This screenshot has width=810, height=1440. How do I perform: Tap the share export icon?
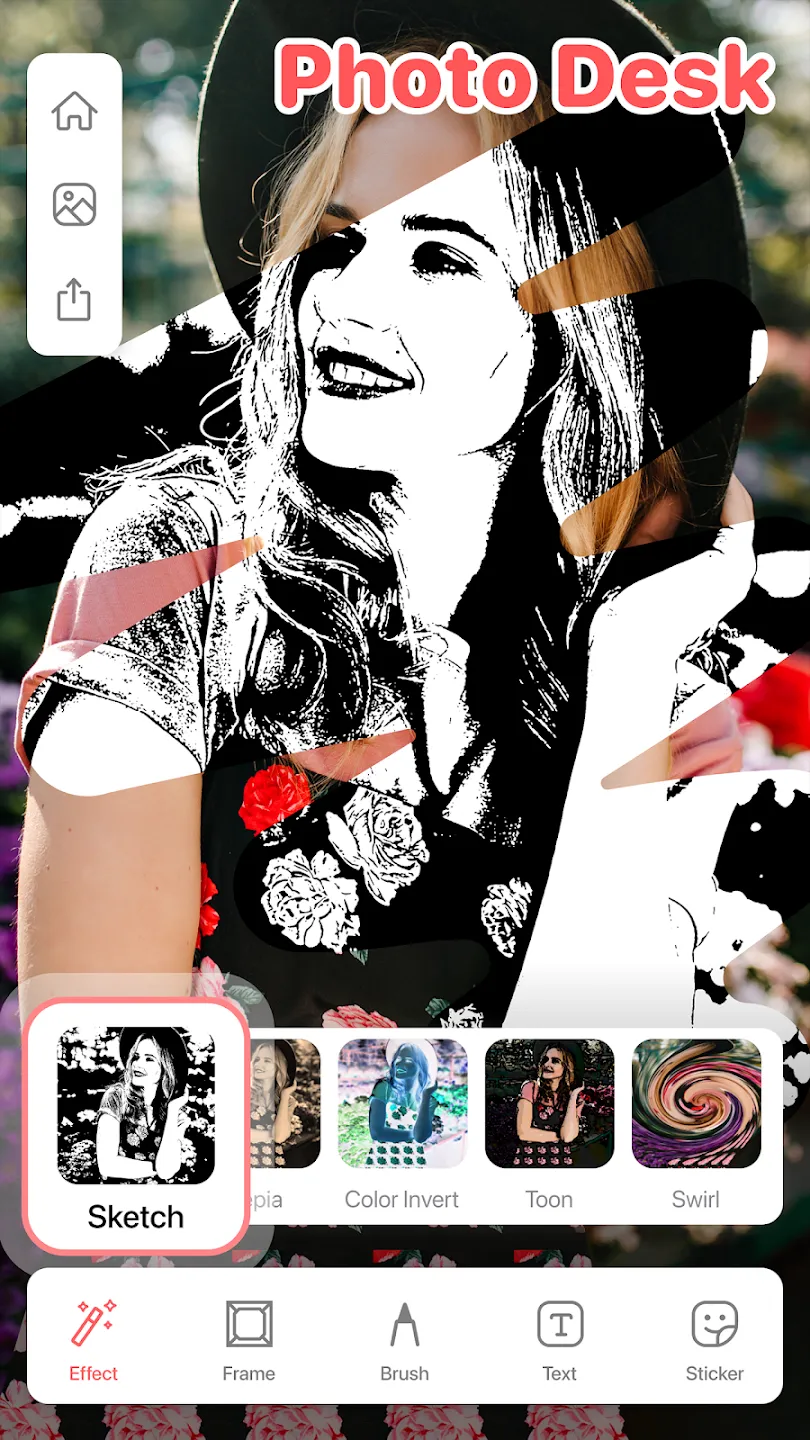pos(75,299)
